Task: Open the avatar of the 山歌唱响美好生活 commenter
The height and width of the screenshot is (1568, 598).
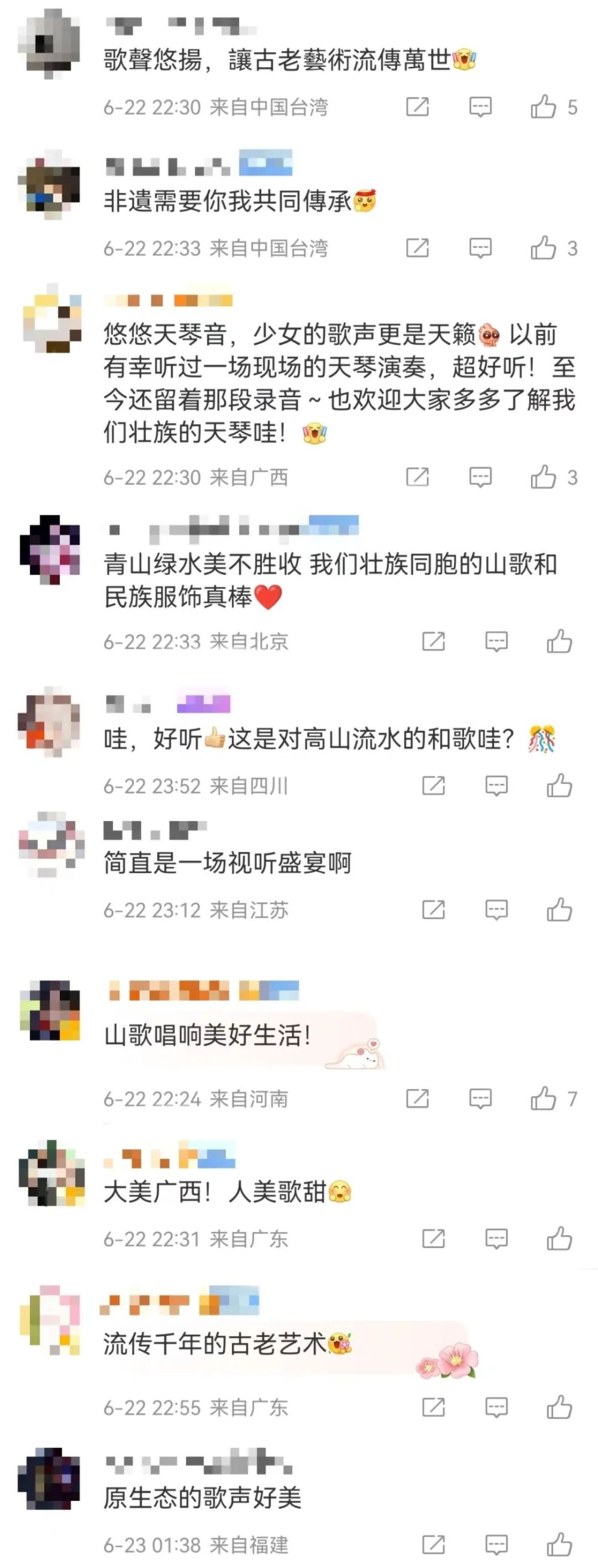Action: point(50,1011)
